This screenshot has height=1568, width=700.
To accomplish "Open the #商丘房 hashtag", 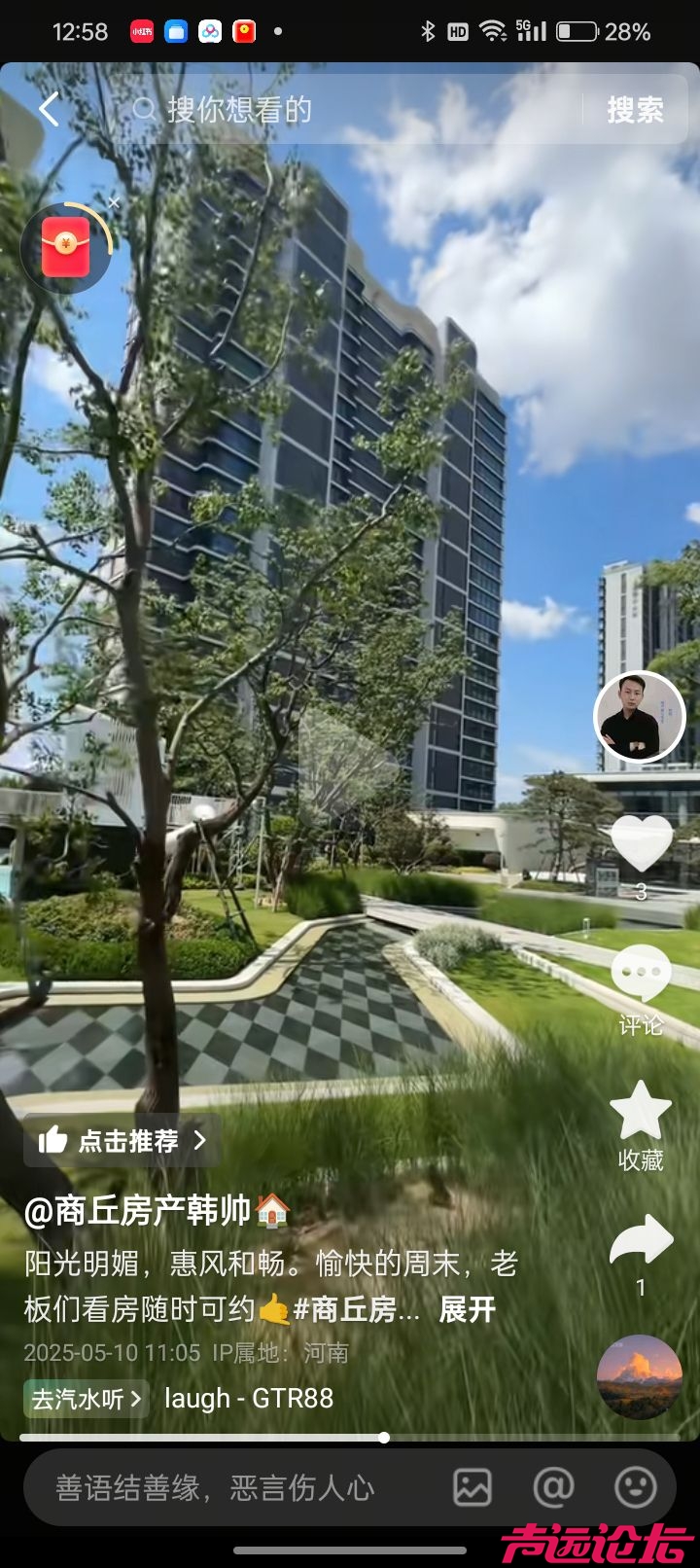I will pos(356,1309).
